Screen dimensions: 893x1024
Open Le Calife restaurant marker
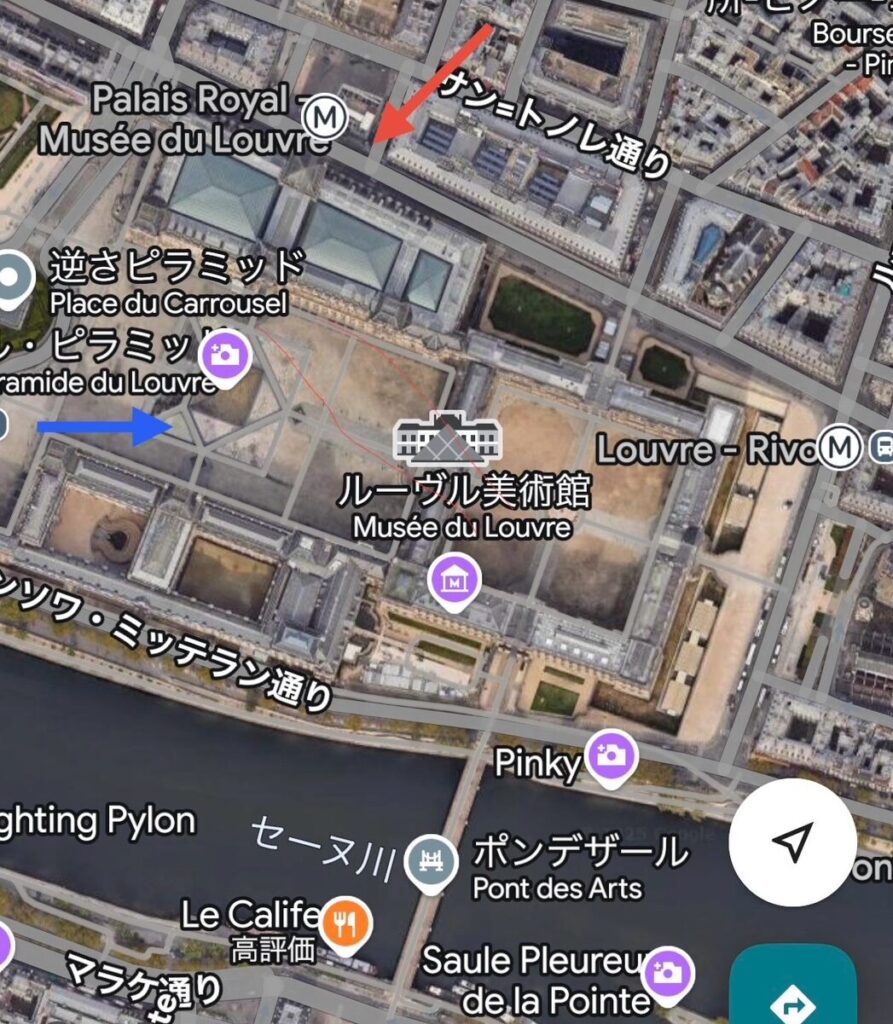coord(345,923)
